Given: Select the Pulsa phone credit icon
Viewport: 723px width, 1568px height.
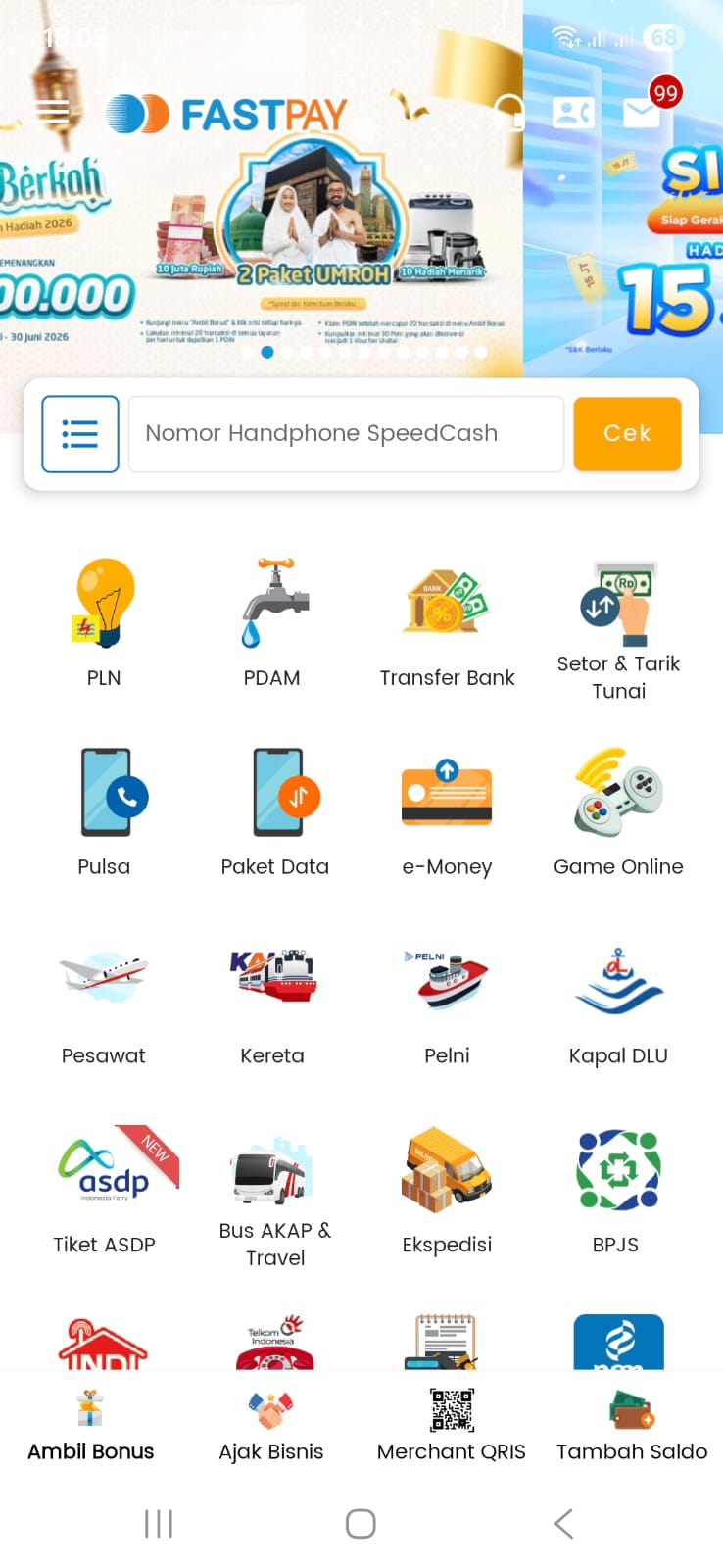Looking at the screenshot, I should tap(103, 794).
